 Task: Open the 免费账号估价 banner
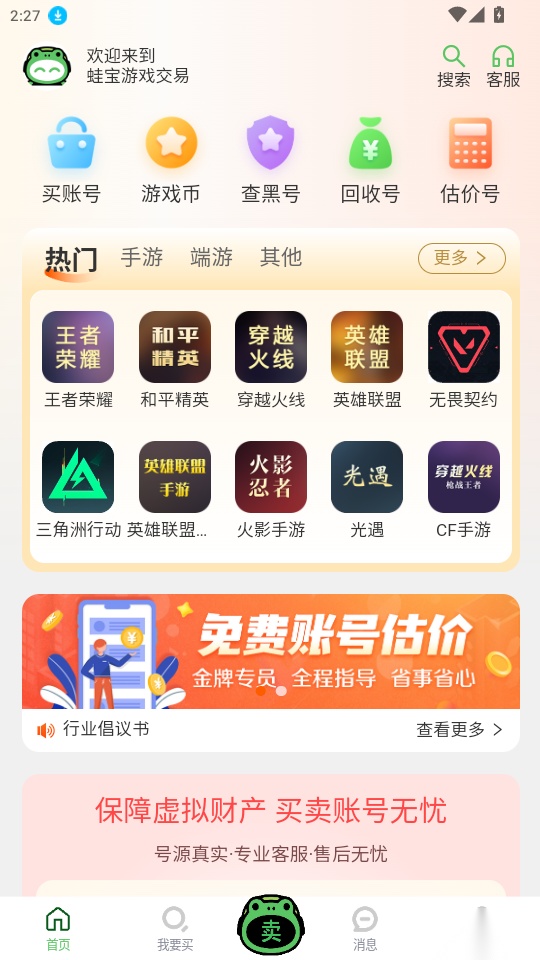pyautogui.click(x=271, y=651)
